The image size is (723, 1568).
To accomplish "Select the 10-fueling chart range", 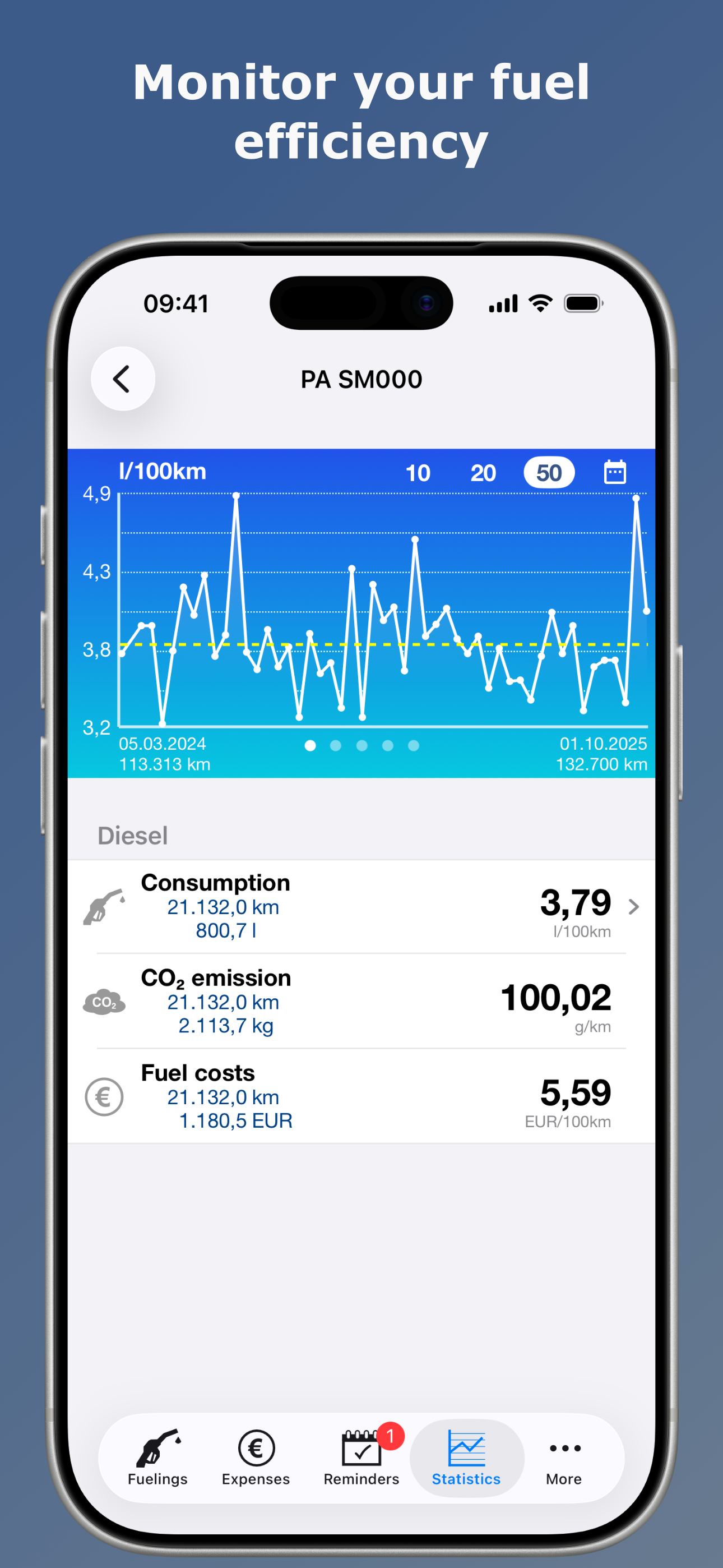I will pos(419,472).
